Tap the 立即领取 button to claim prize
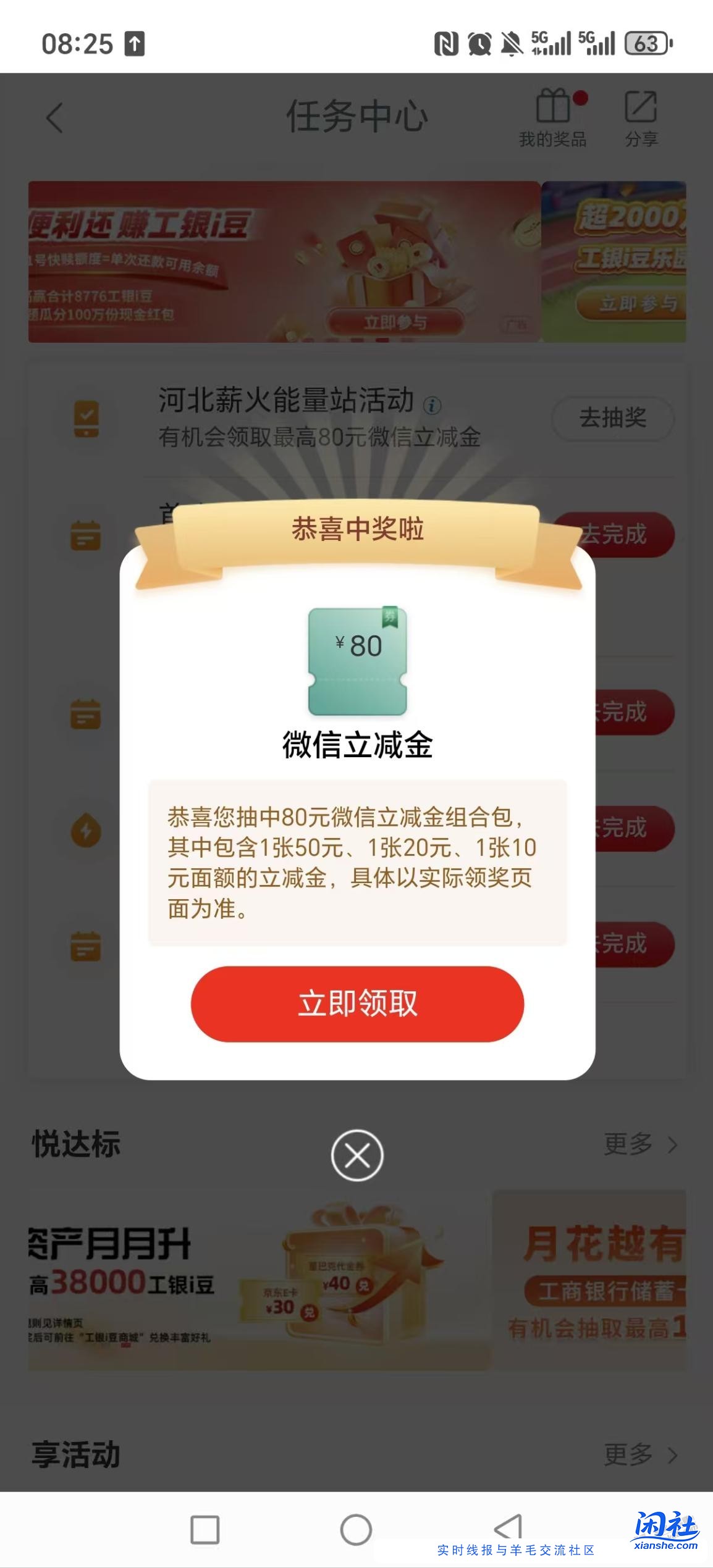The width and height of the screenshot is (713, 1568). pyautogui.click(x=356, y=1004)
